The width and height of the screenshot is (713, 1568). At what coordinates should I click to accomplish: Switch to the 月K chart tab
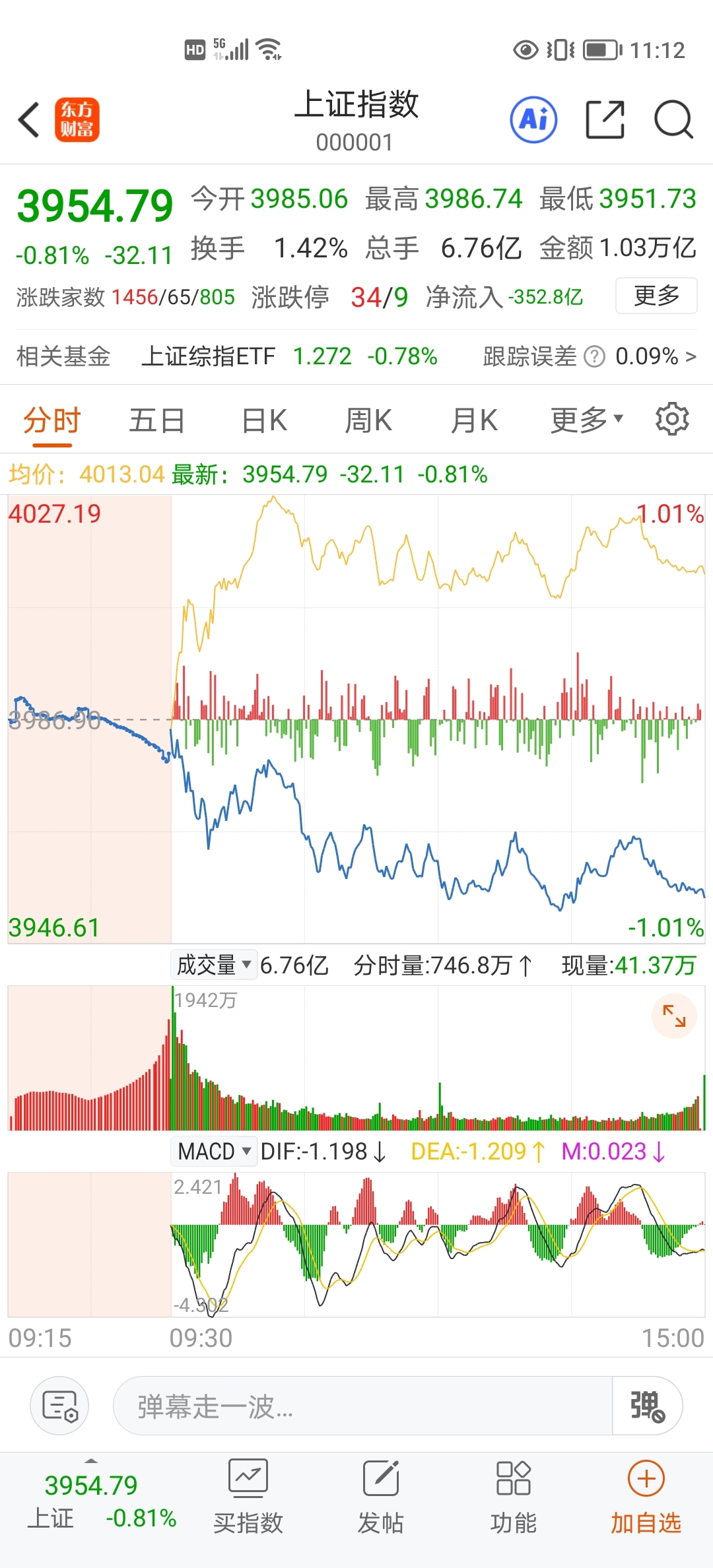pyautogui.click(x=473, y=420)
